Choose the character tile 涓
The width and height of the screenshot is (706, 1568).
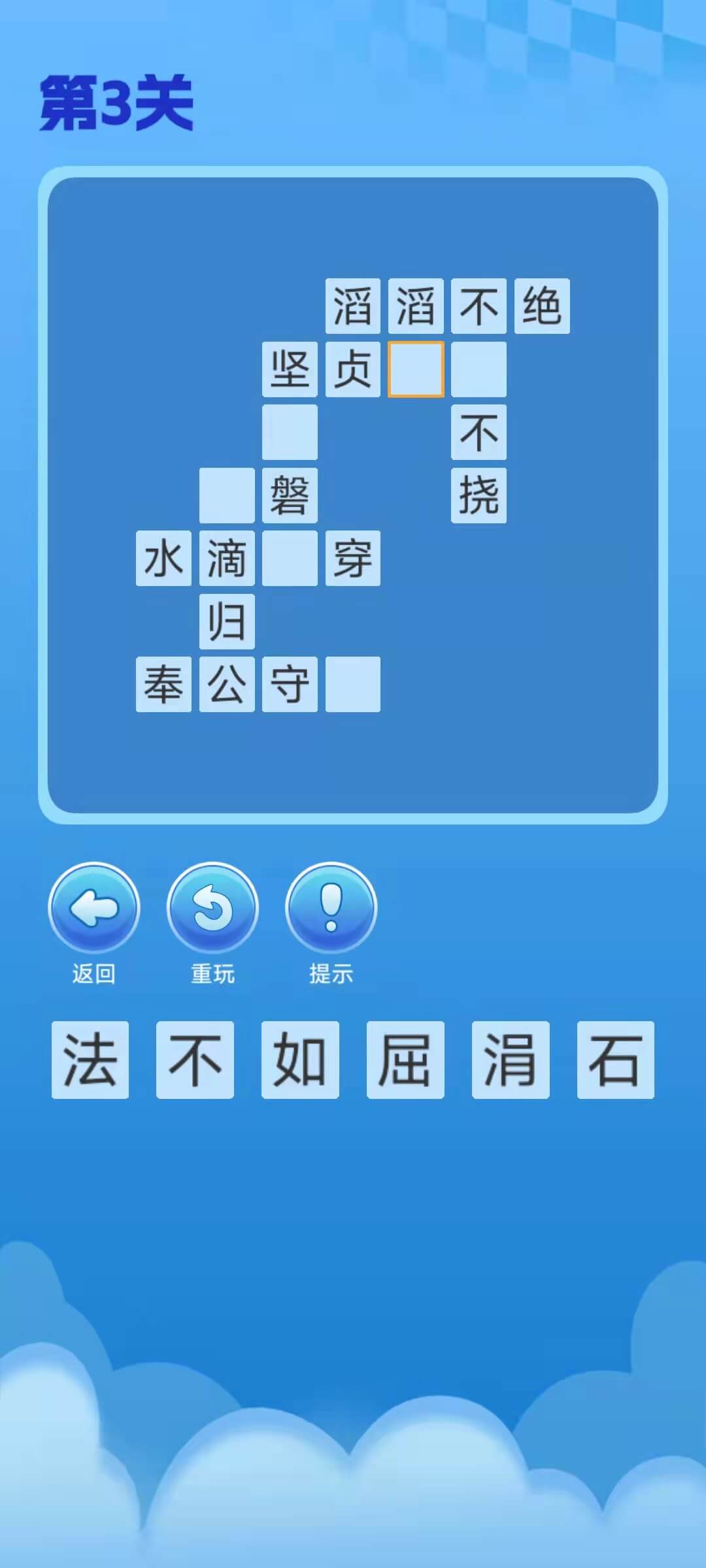click(x=511, y=1060)
